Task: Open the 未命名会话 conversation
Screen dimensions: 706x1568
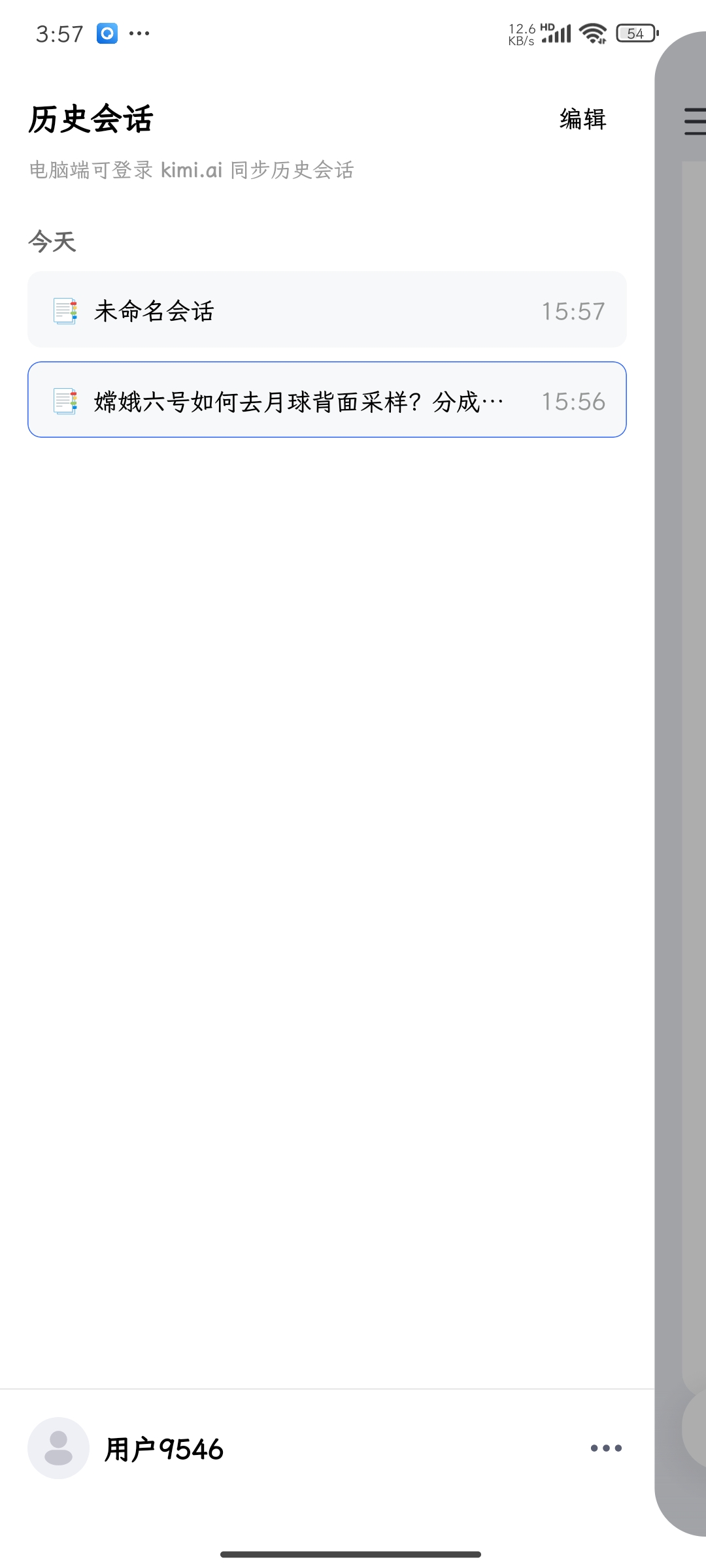Action: tap(327, 310)
